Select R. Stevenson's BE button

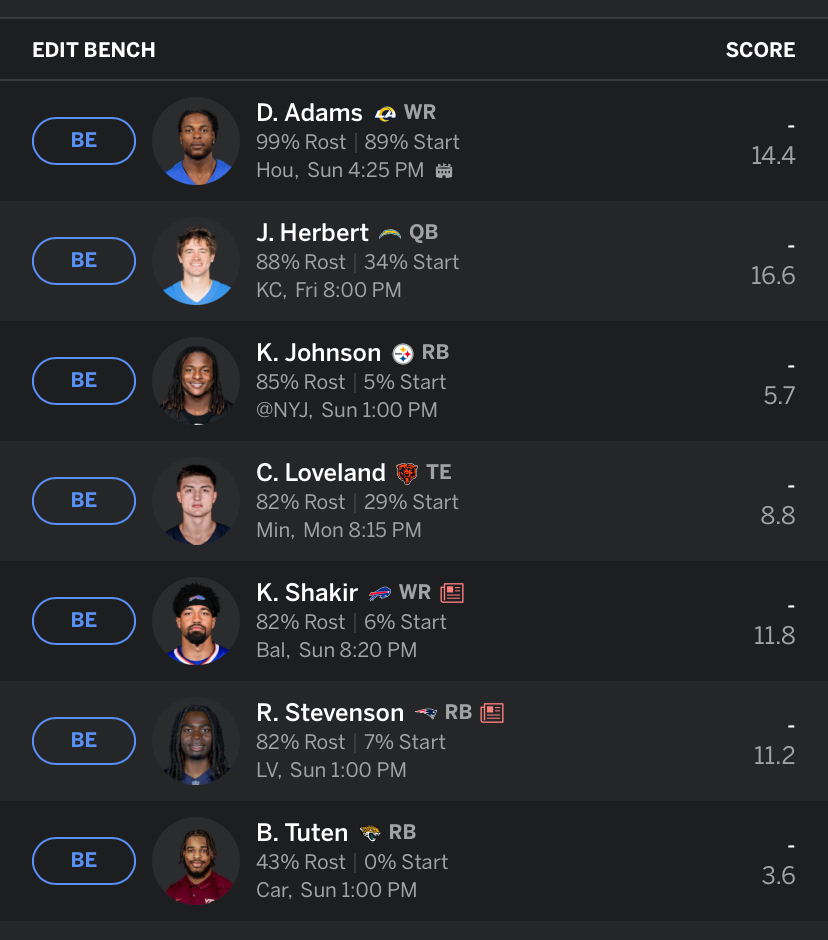pyautogui.click(x=84, y=740)
